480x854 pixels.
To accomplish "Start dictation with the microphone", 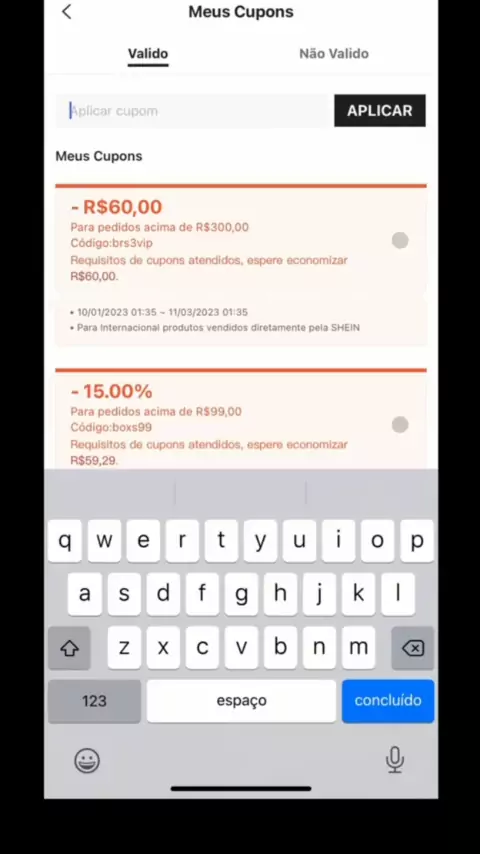I will [x=394, y=760].
